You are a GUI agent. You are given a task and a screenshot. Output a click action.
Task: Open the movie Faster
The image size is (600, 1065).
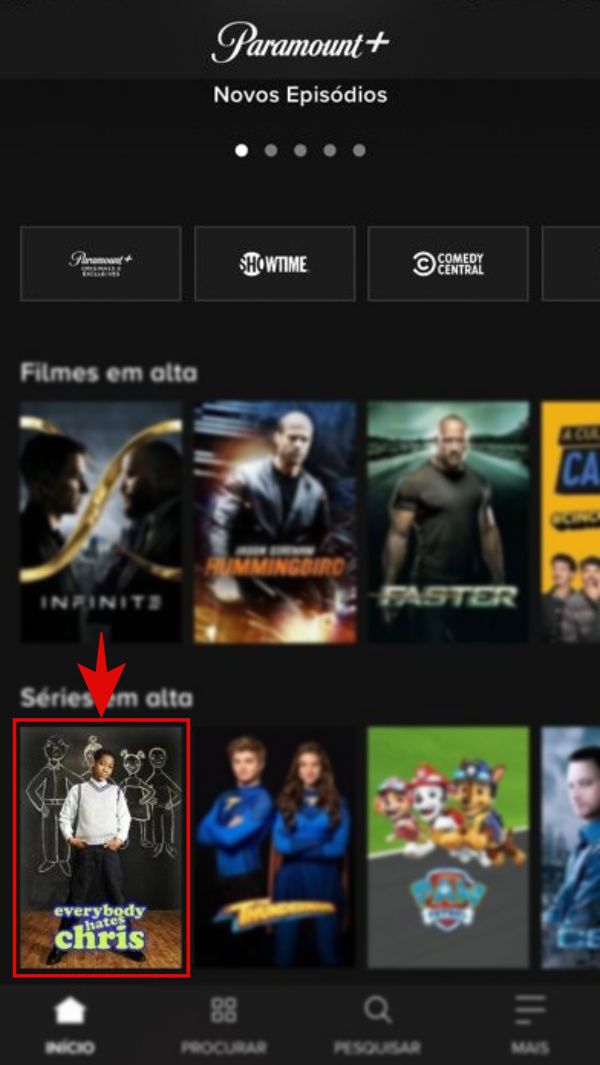(x=448, y=521)
